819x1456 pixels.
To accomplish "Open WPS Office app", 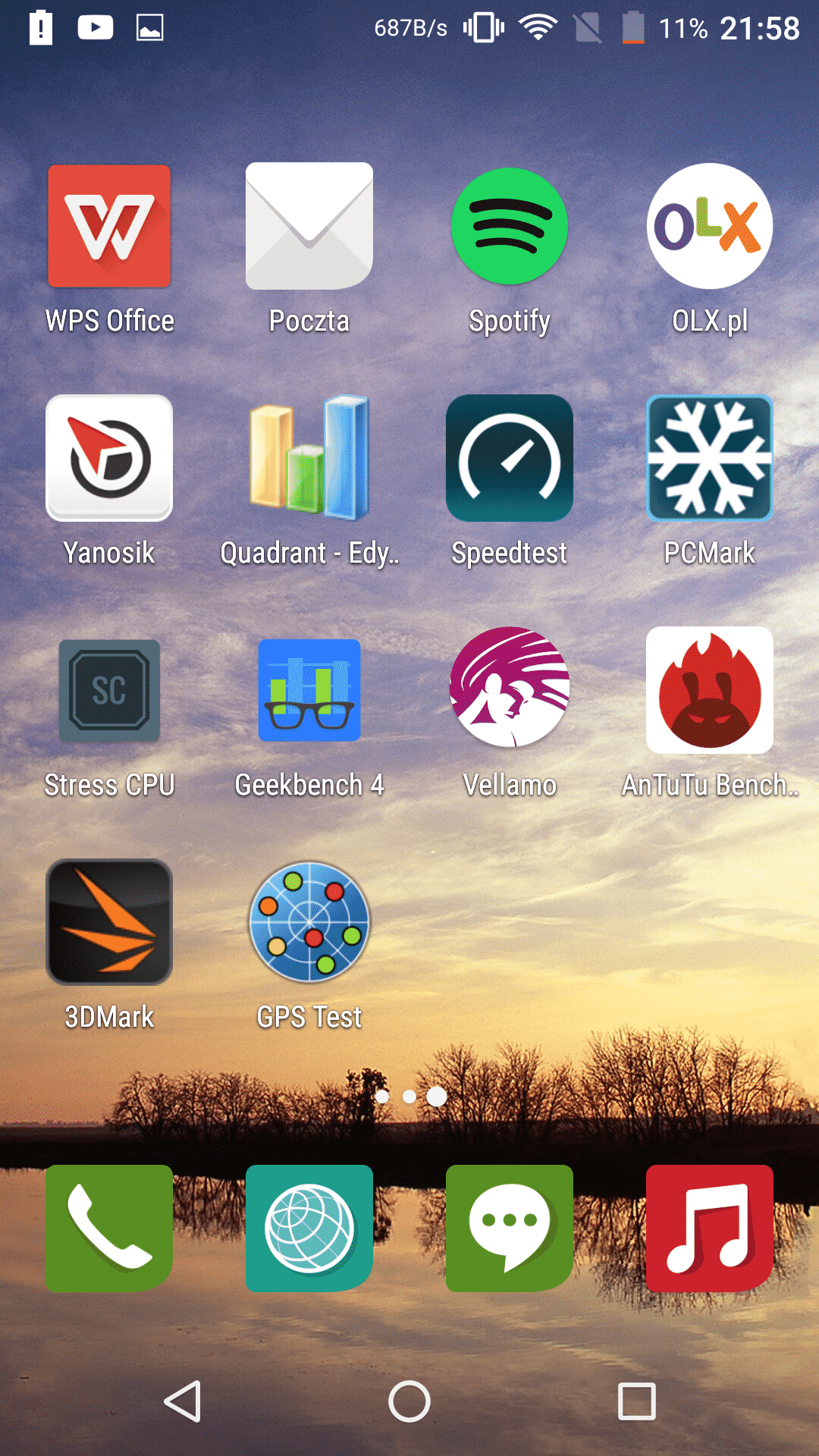I will [109, 227].
